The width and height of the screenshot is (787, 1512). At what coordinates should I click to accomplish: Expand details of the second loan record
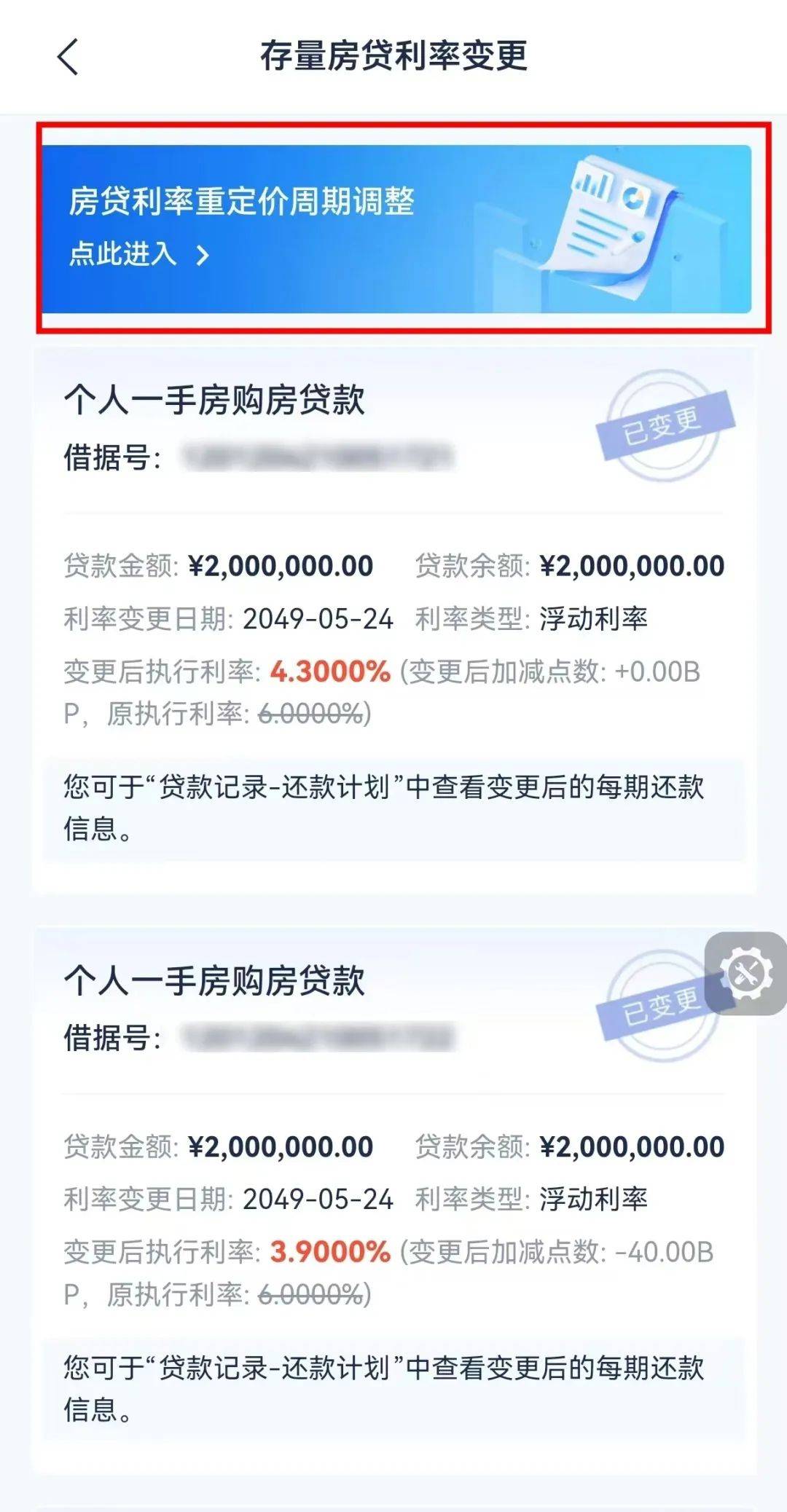[393, 1165]
